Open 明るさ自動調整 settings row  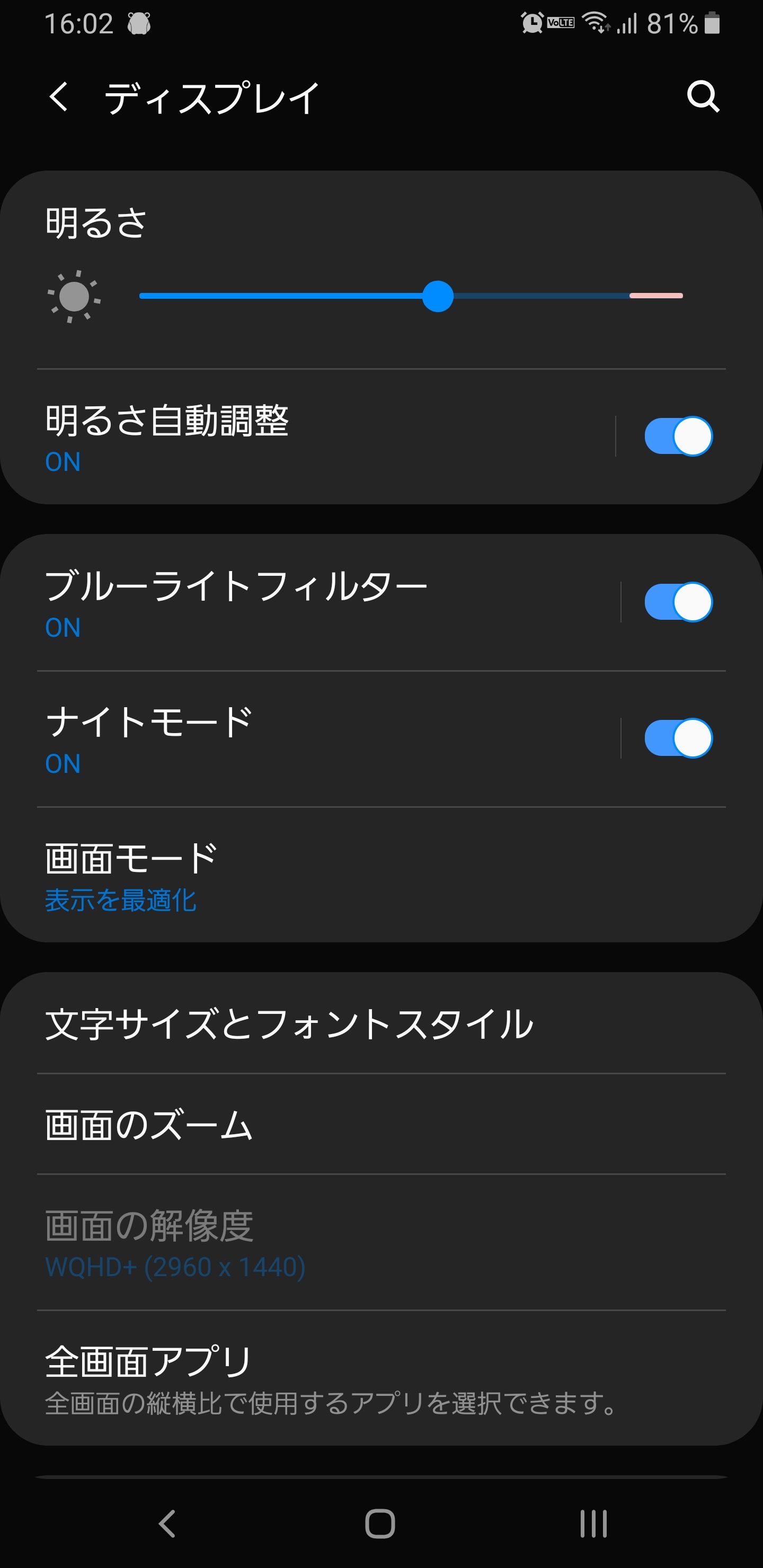coord(305,436)
